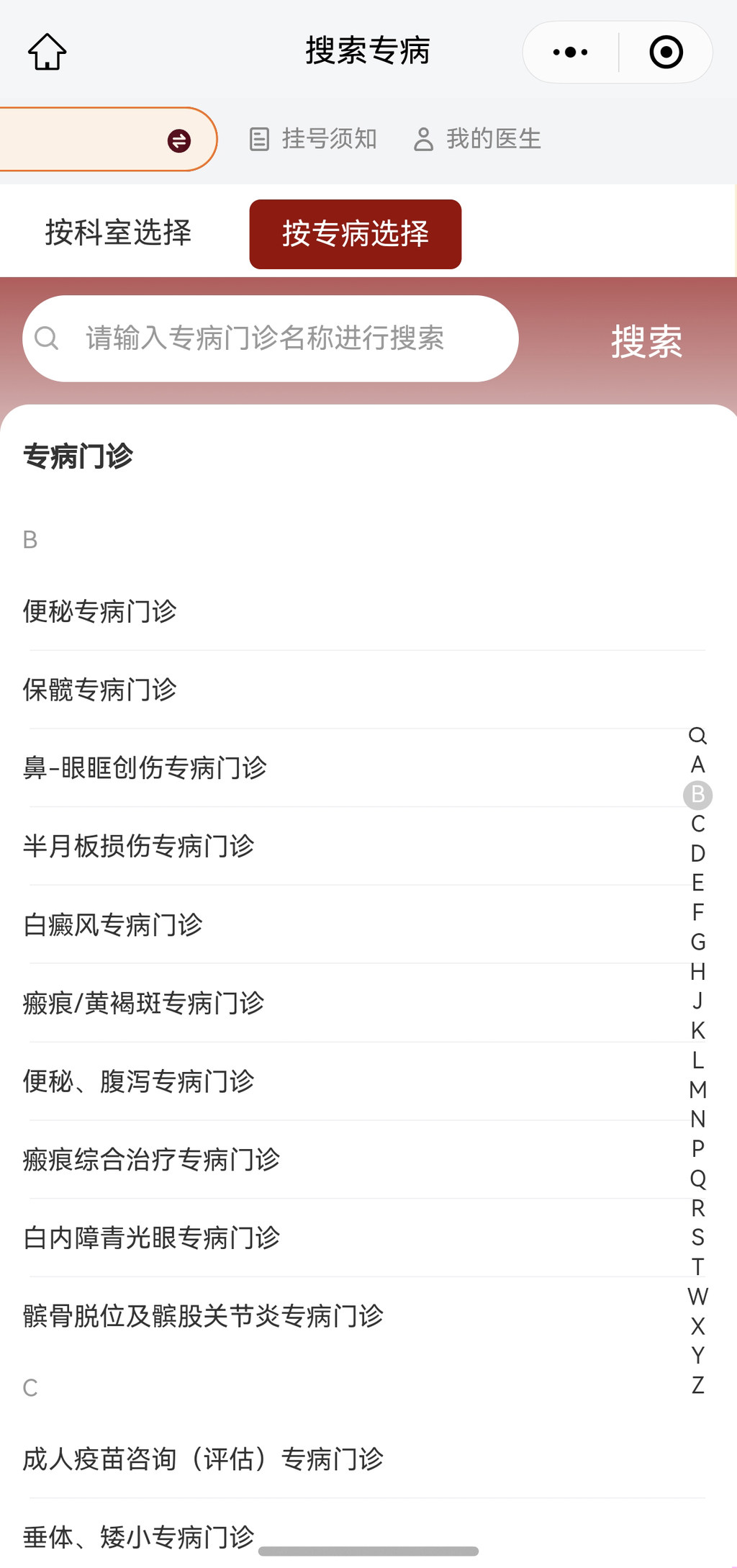The height and width of the screenshot is (1568, 737).
Task: Open 白癜风专病门诊
Action: click(x=112, y=925)
